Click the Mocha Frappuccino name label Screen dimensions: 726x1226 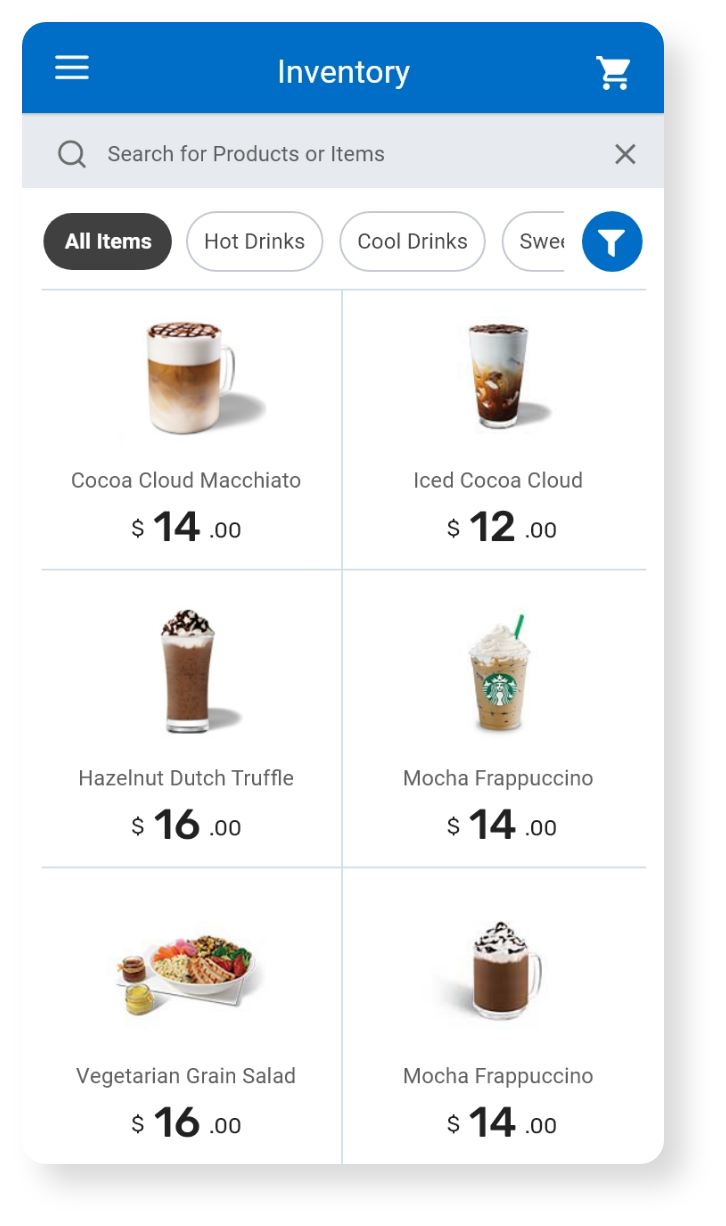497,777
